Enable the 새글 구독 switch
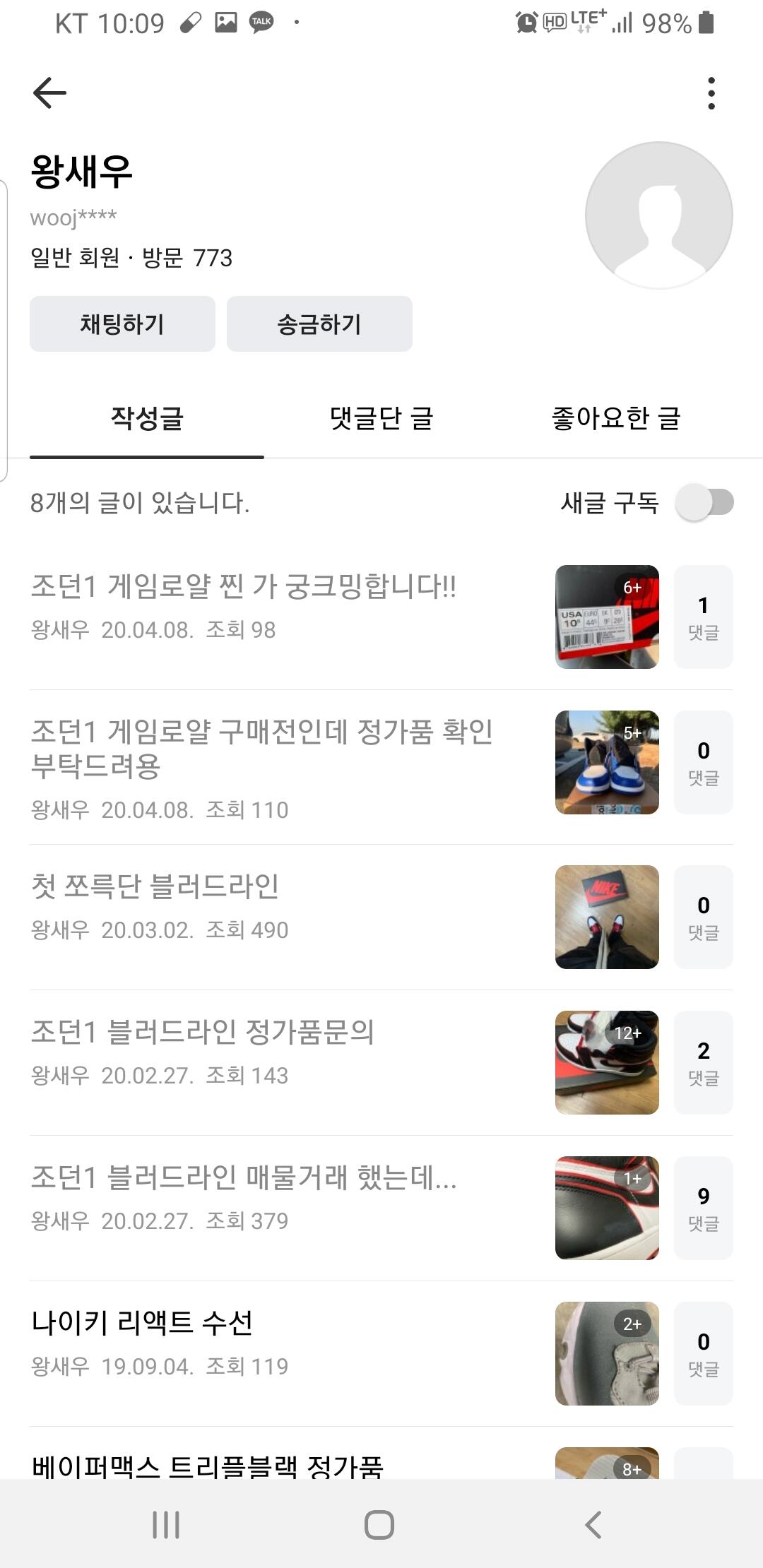The width and height of the screenshot is (763, 1568). coord(704,503)
